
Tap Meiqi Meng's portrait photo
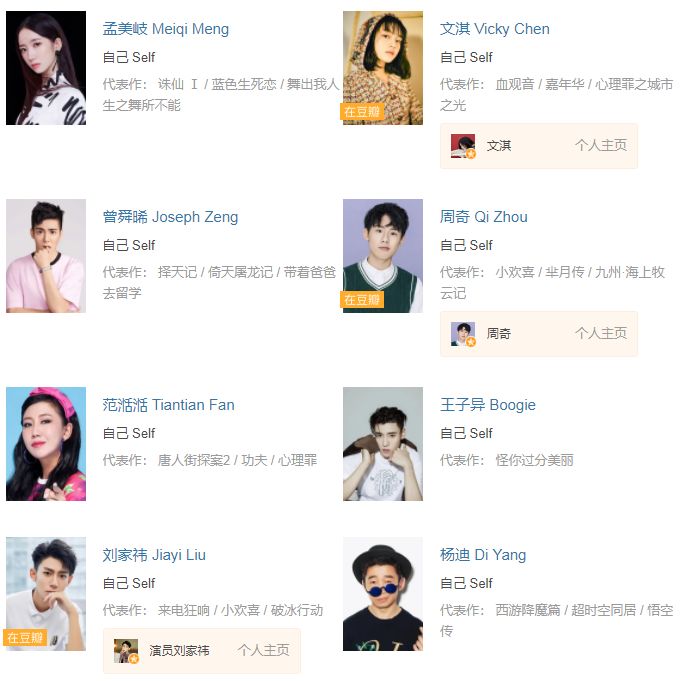tap(46, 68)
